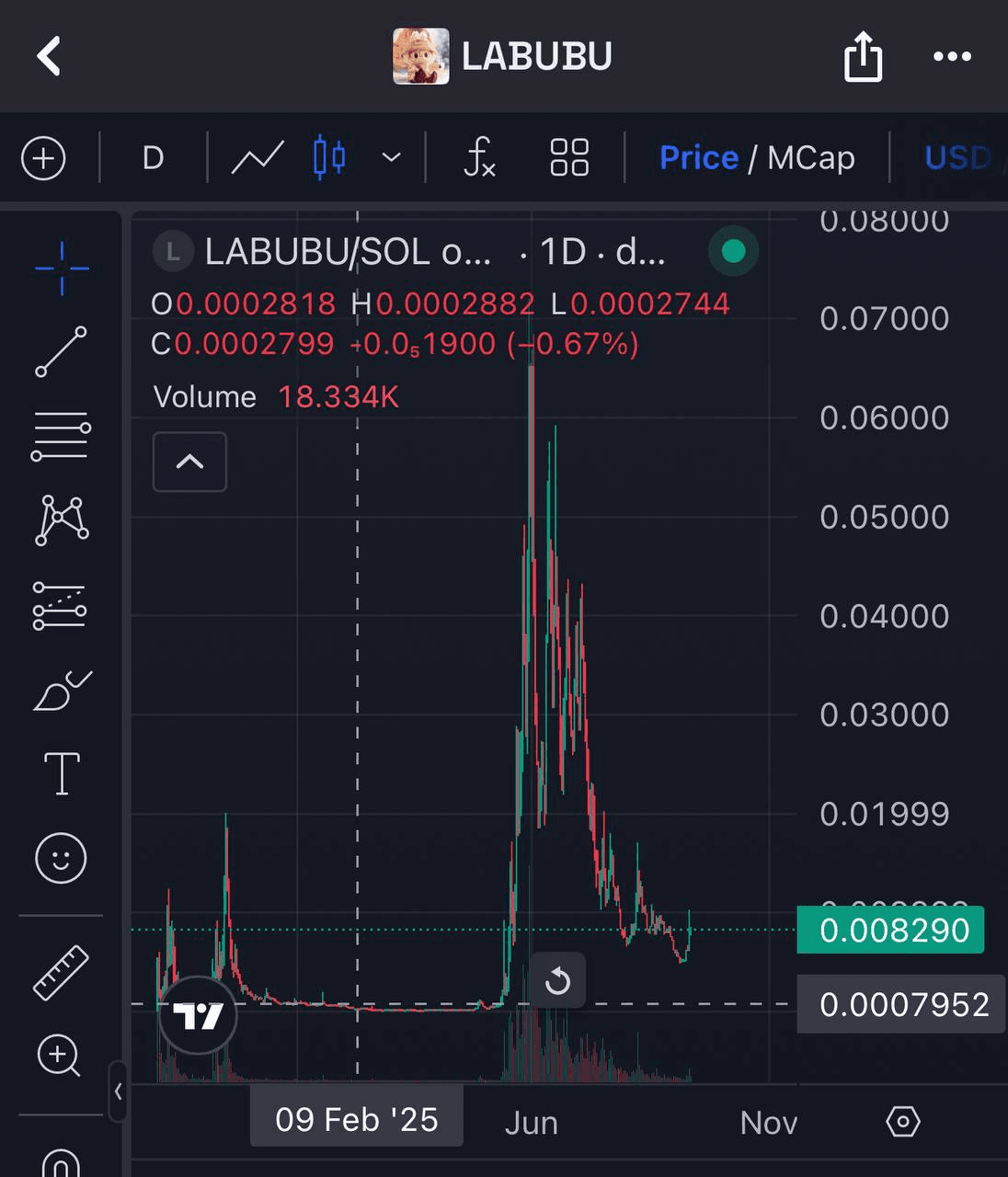Screen dimensions: 1008x1177
Task: Open the fx indicators menu
Action: [x=479, y=157]
